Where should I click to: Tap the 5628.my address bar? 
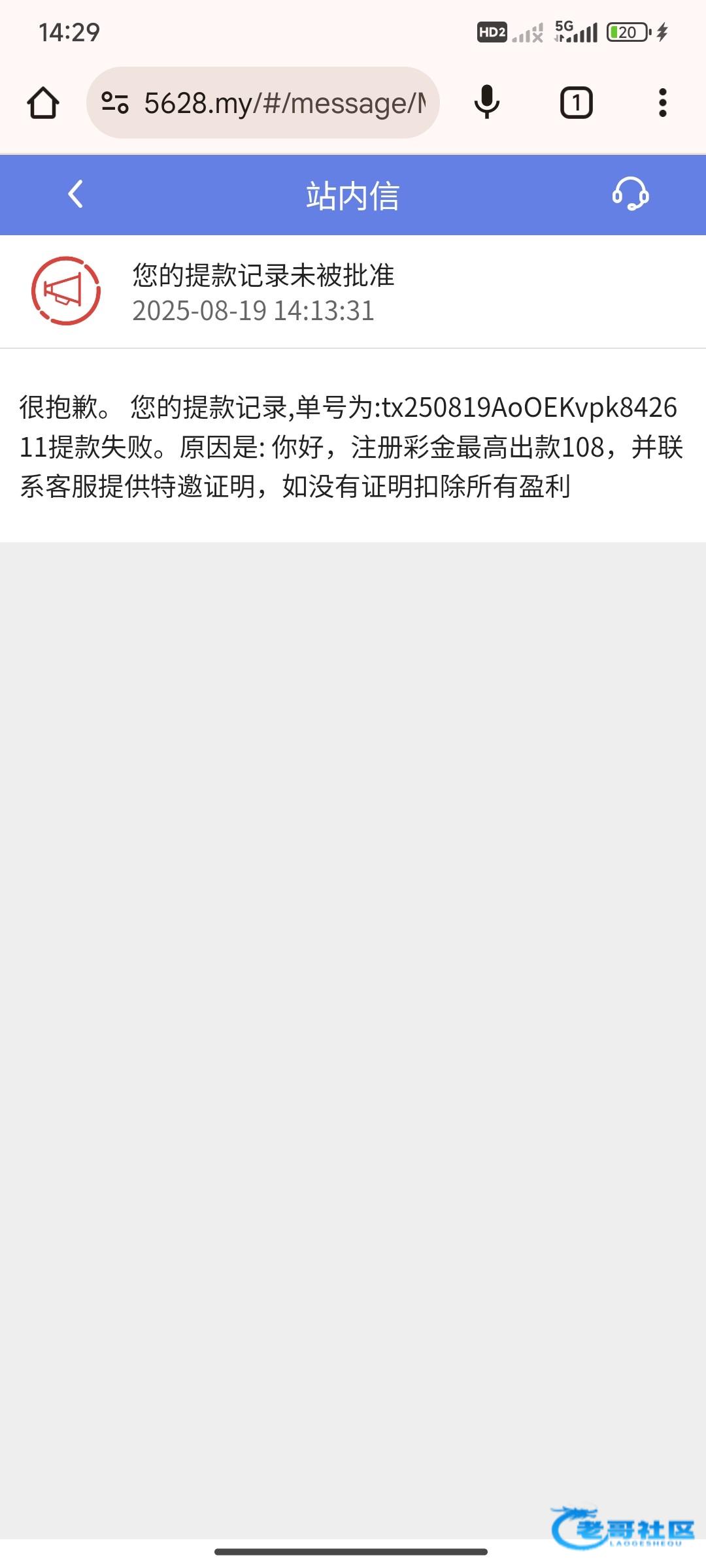[x=284, y=103]
